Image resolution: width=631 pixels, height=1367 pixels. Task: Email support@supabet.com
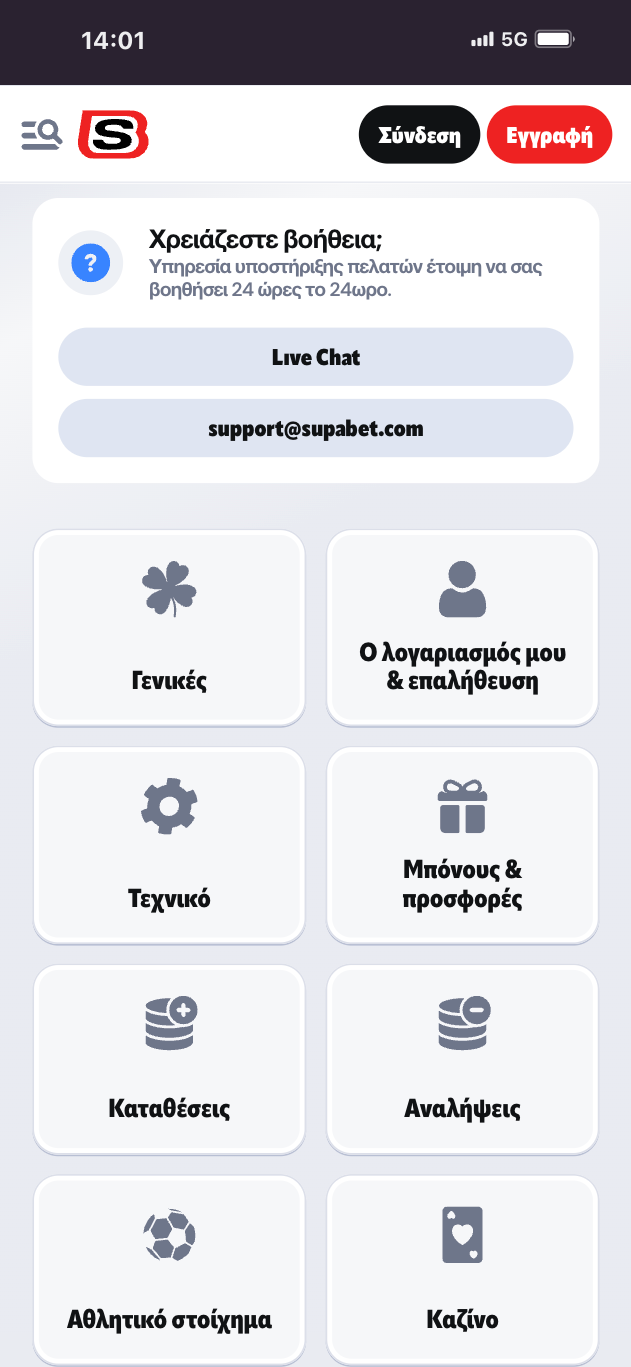(315, 429)
